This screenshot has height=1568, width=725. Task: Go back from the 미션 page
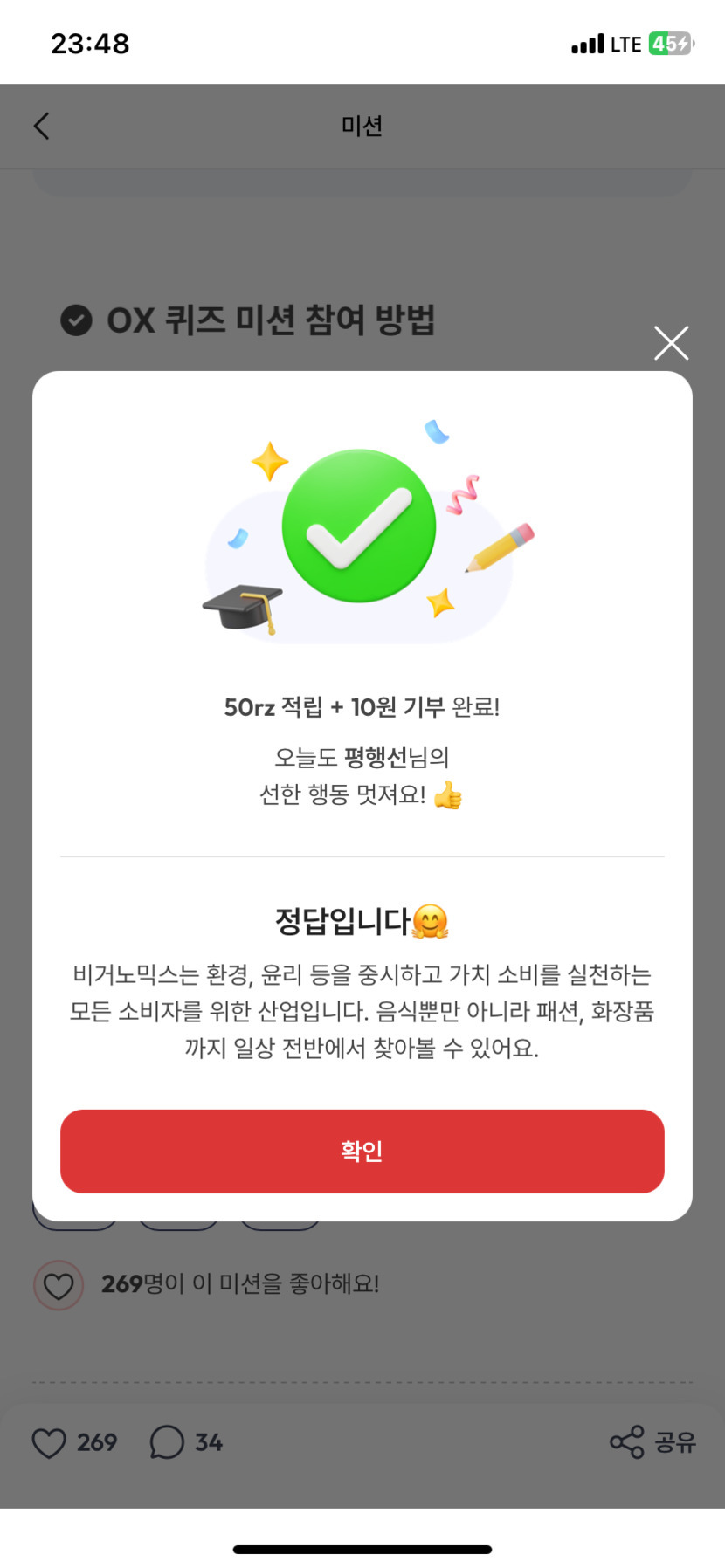(42, 127)
